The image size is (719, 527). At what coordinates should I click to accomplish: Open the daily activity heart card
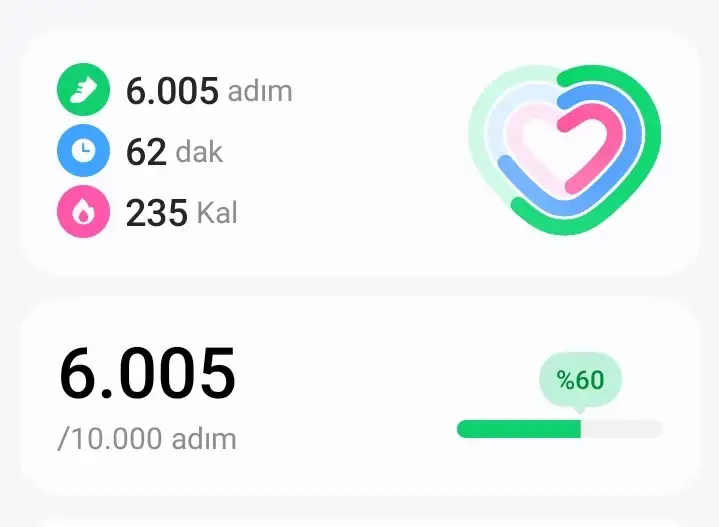click(360, 152)
